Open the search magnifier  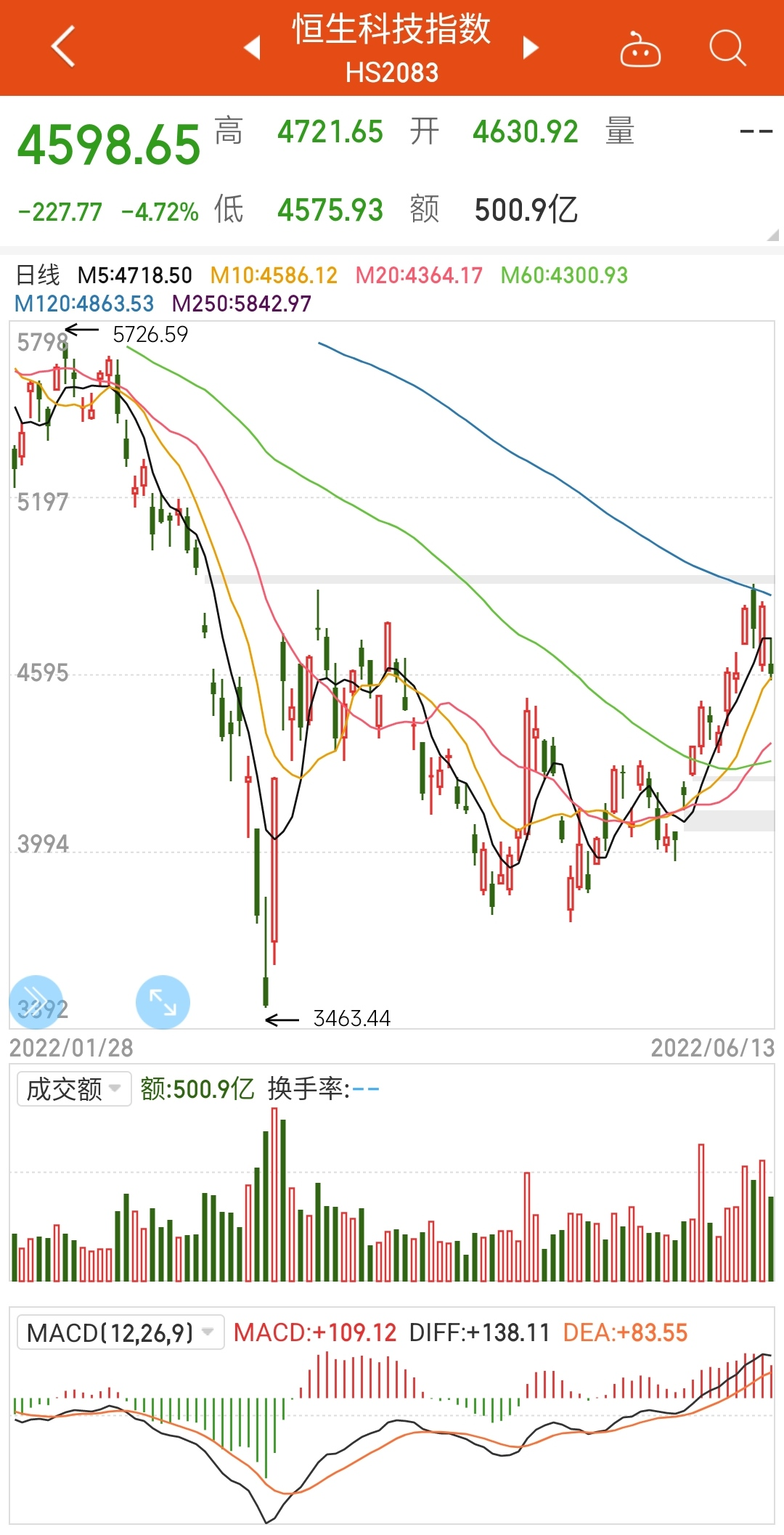[x=727, y=49]
